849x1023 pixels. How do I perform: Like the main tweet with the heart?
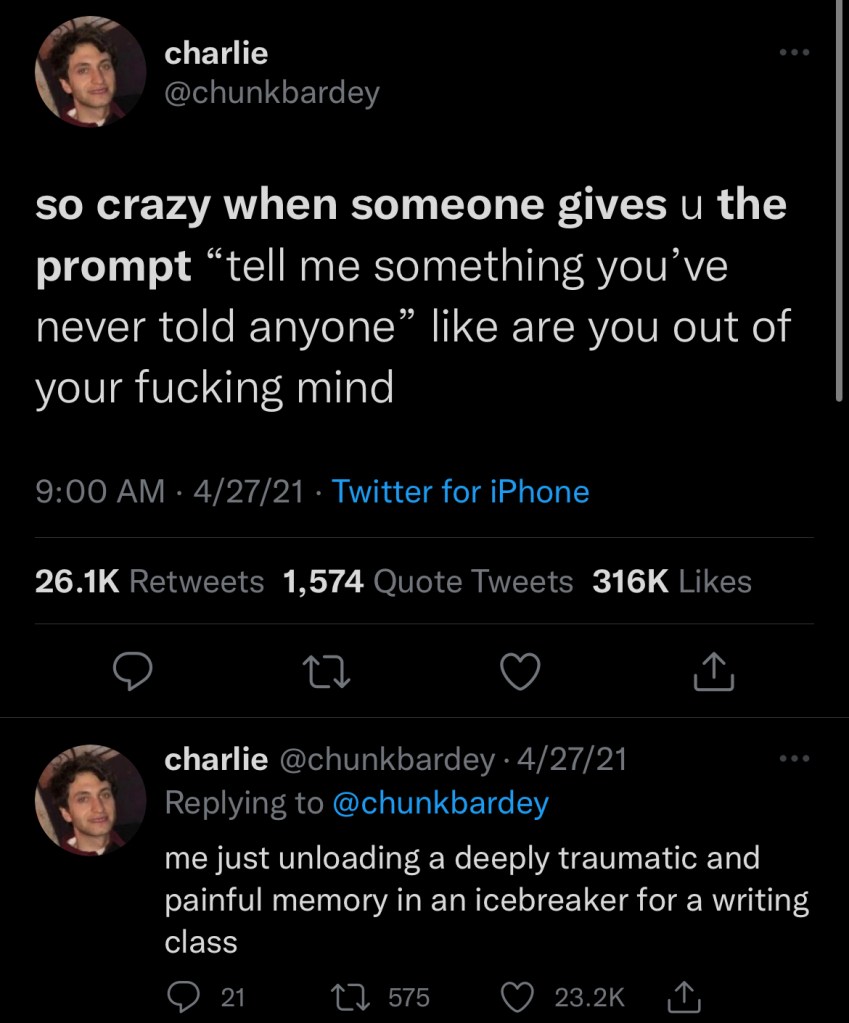(x=522, y=672)
